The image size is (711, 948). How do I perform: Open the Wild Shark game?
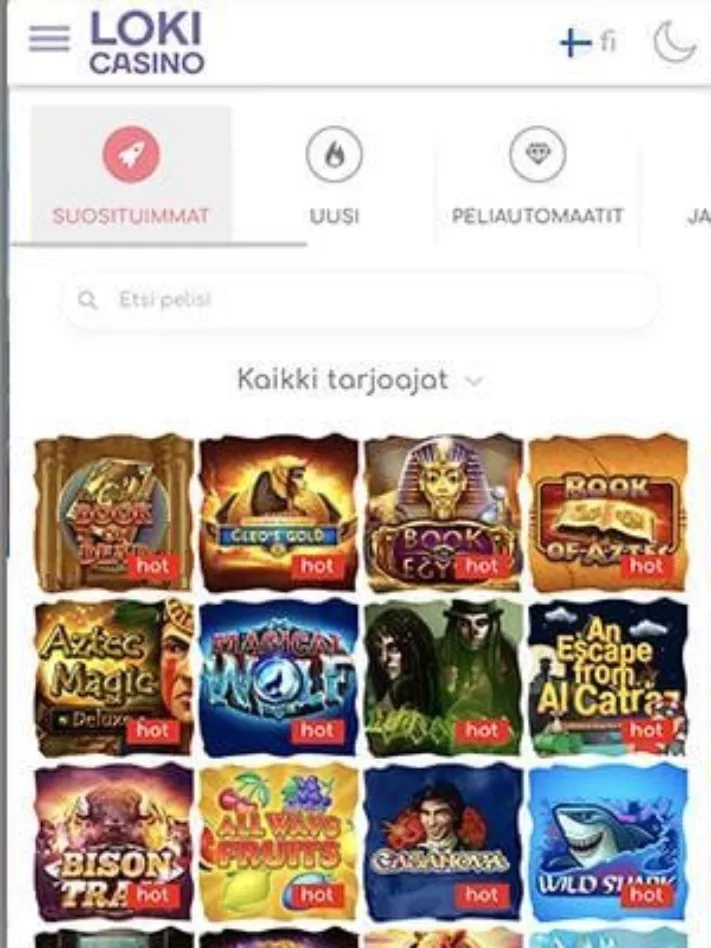coord(608,841)
